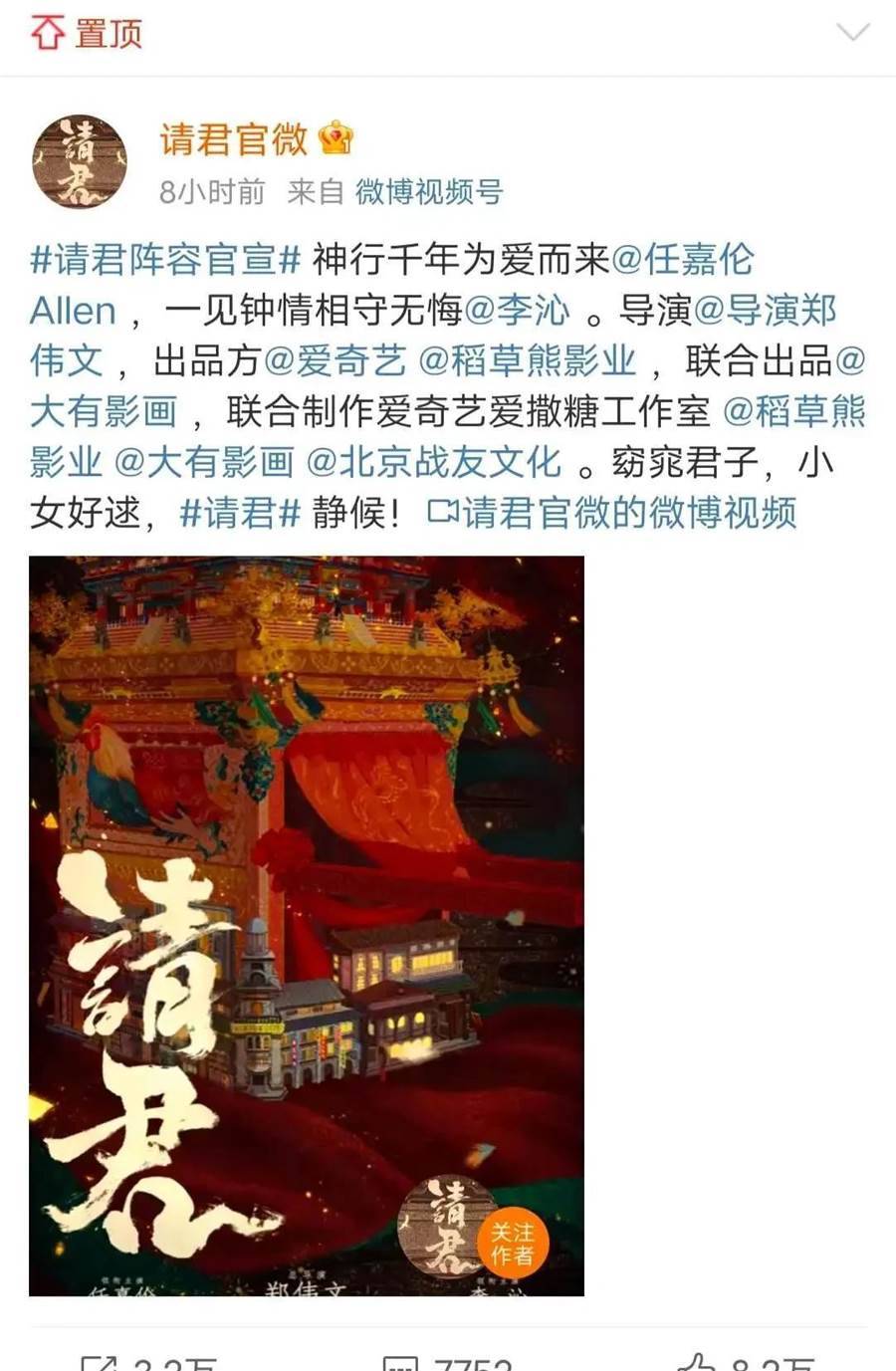Viewport: 896px width, 1371px height.
Task: Open hashtag #请君阵容官宣#
Action: (165, 260)
